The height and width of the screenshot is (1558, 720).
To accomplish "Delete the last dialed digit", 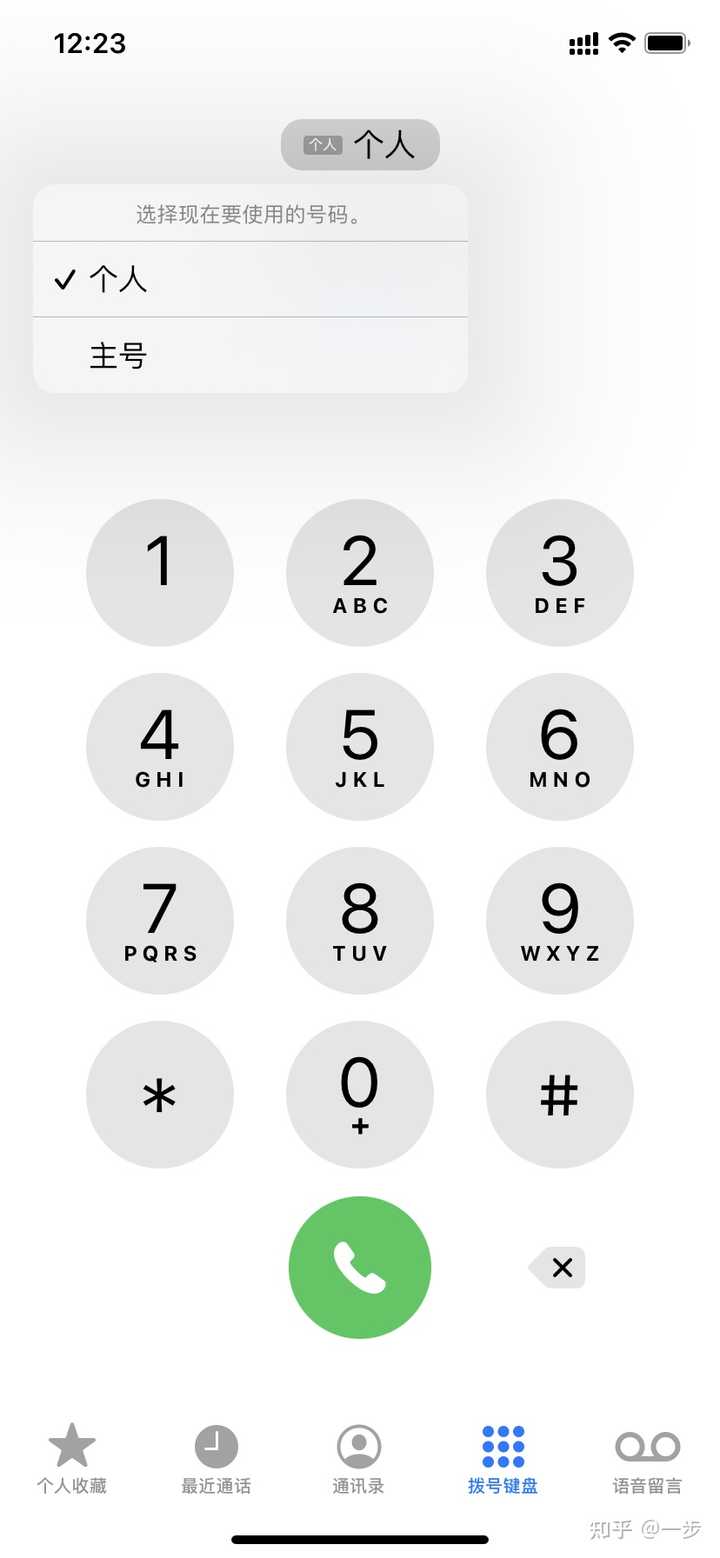I will 558,1267.
